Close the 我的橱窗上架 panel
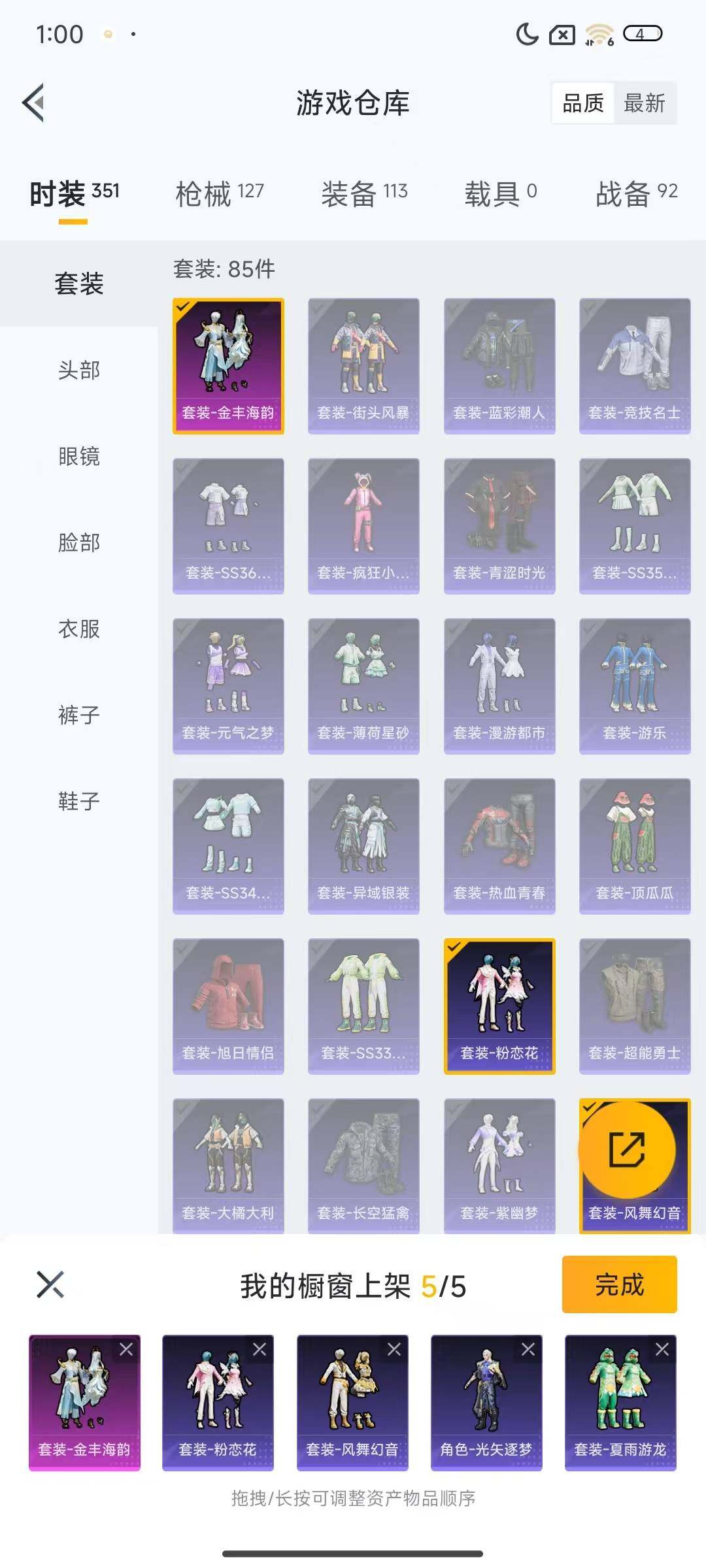 (x=50, y=1284)
